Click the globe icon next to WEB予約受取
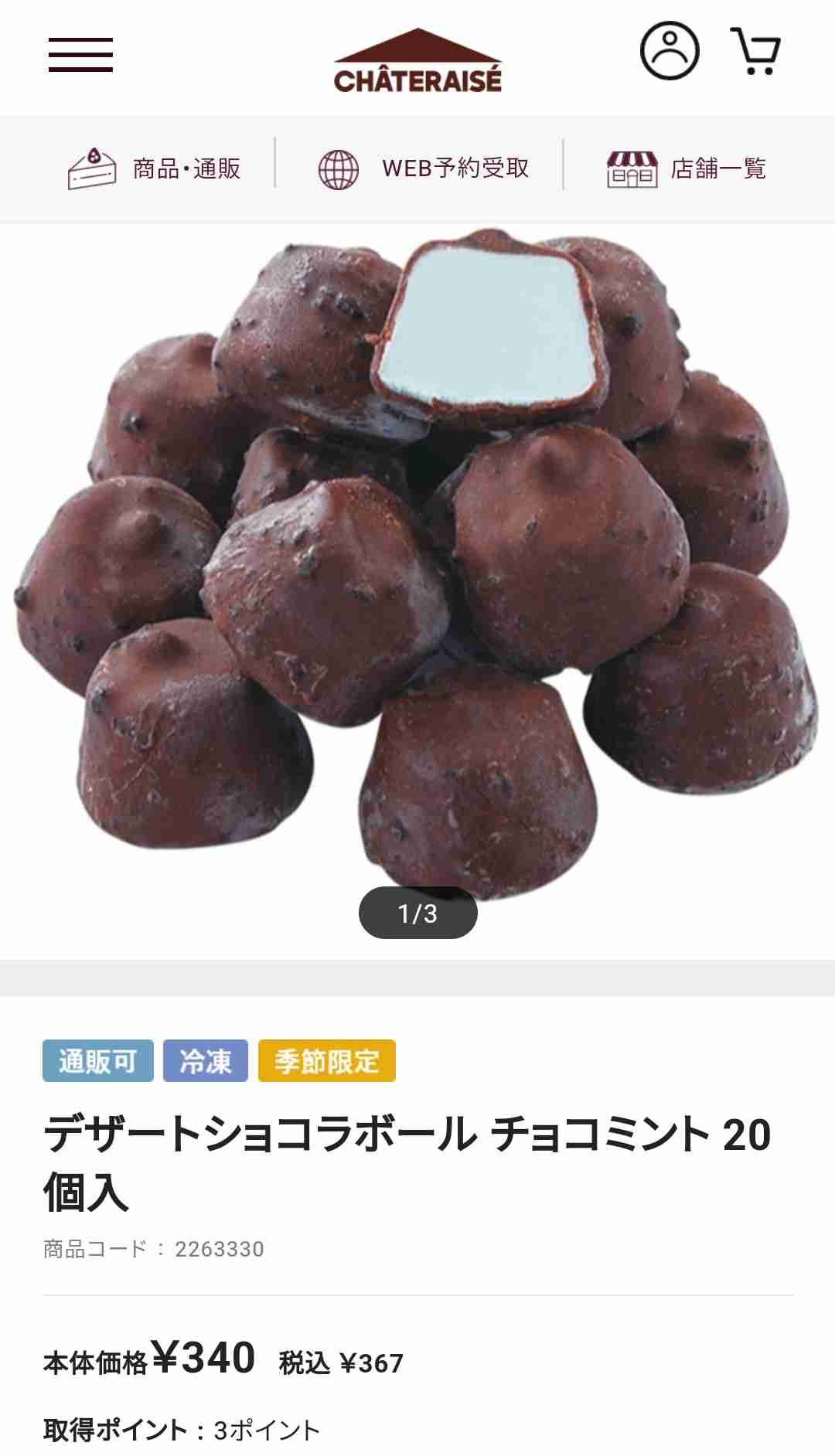The width and height of the screenshot is (835, 1456). coord(336,168)
